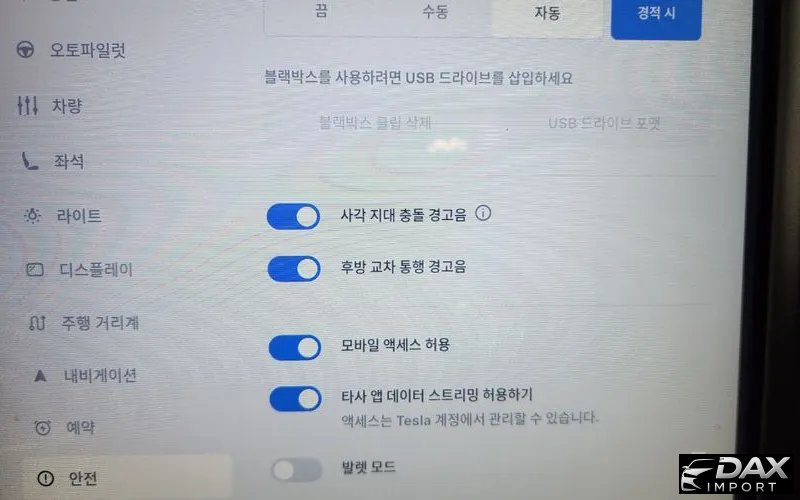Viewport: 800px width, 500px height.
Task: Select the 경적 시 option
Action: (x=656, y=14)
